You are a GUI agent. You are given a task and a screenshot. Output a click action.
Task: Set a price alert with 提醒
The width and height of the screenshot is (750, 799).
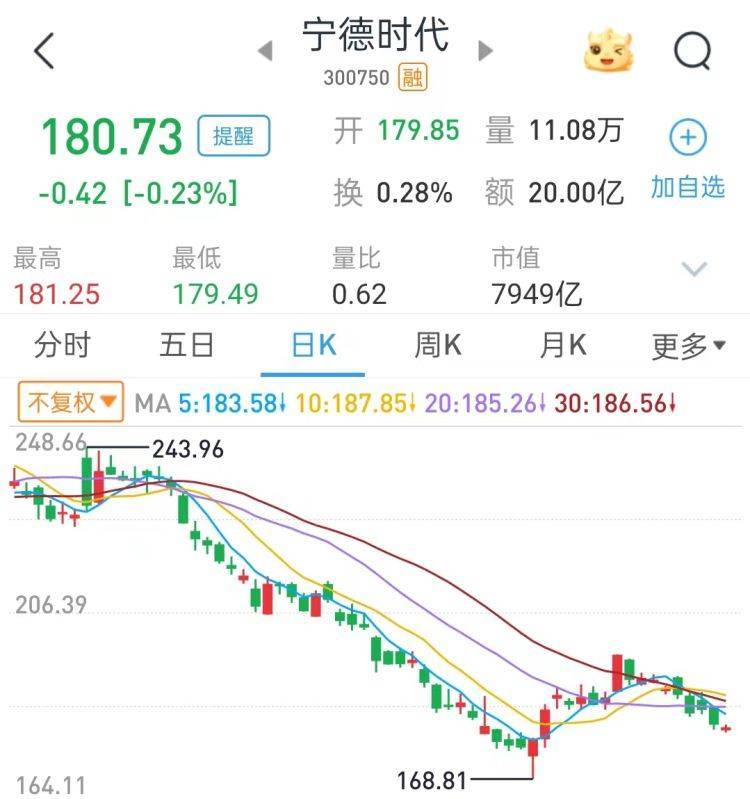[234, 136]
